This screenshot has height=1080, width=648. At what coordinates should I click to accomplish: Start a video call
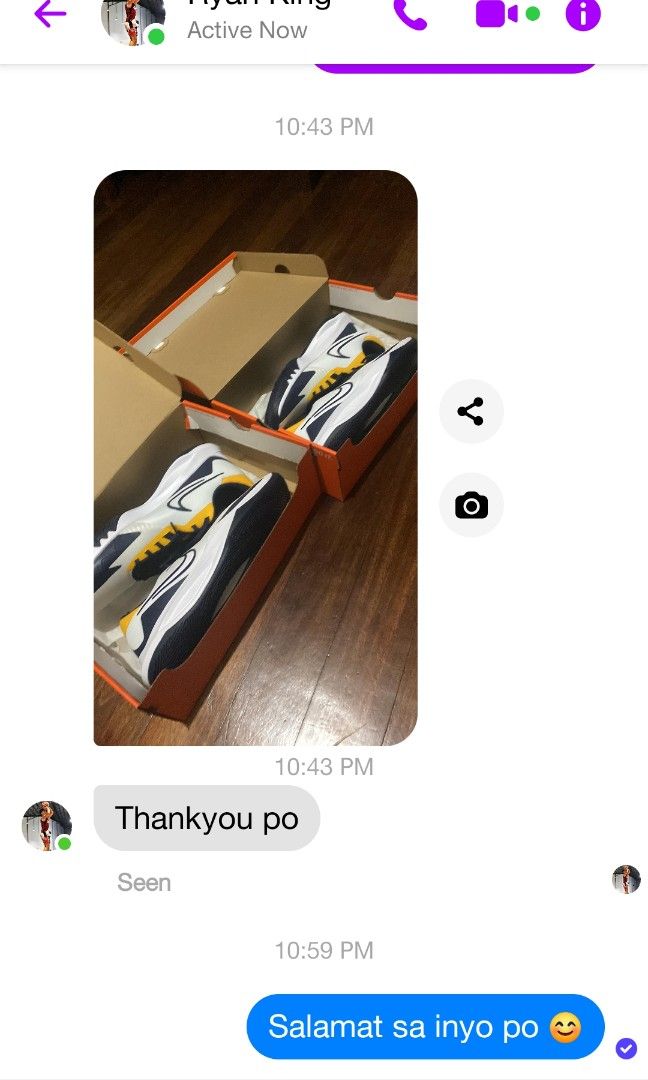point(497,13)
